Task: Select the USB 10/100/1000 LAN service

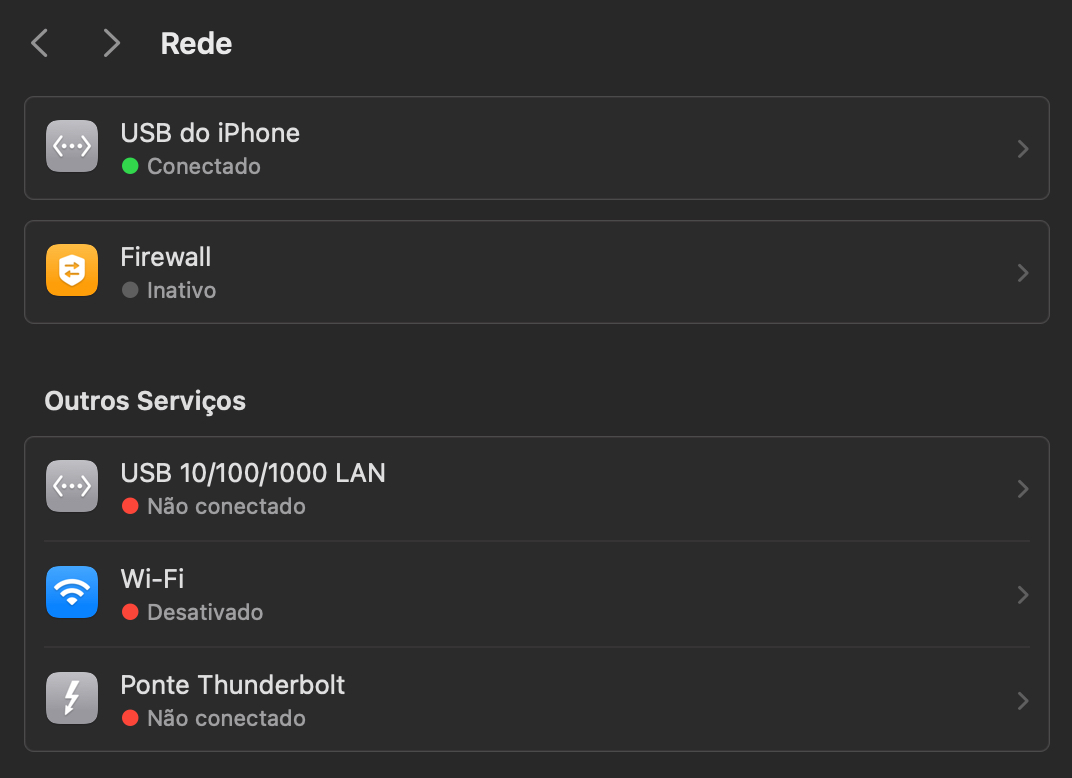Action: coord(536,488)
